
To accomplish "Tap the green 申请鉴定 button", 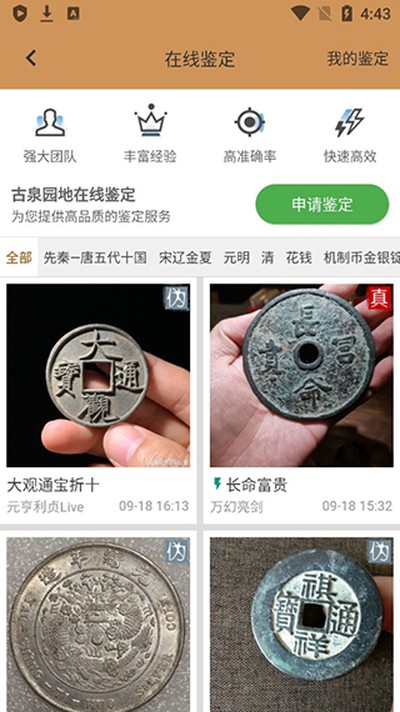I will [x=322, y=204].
